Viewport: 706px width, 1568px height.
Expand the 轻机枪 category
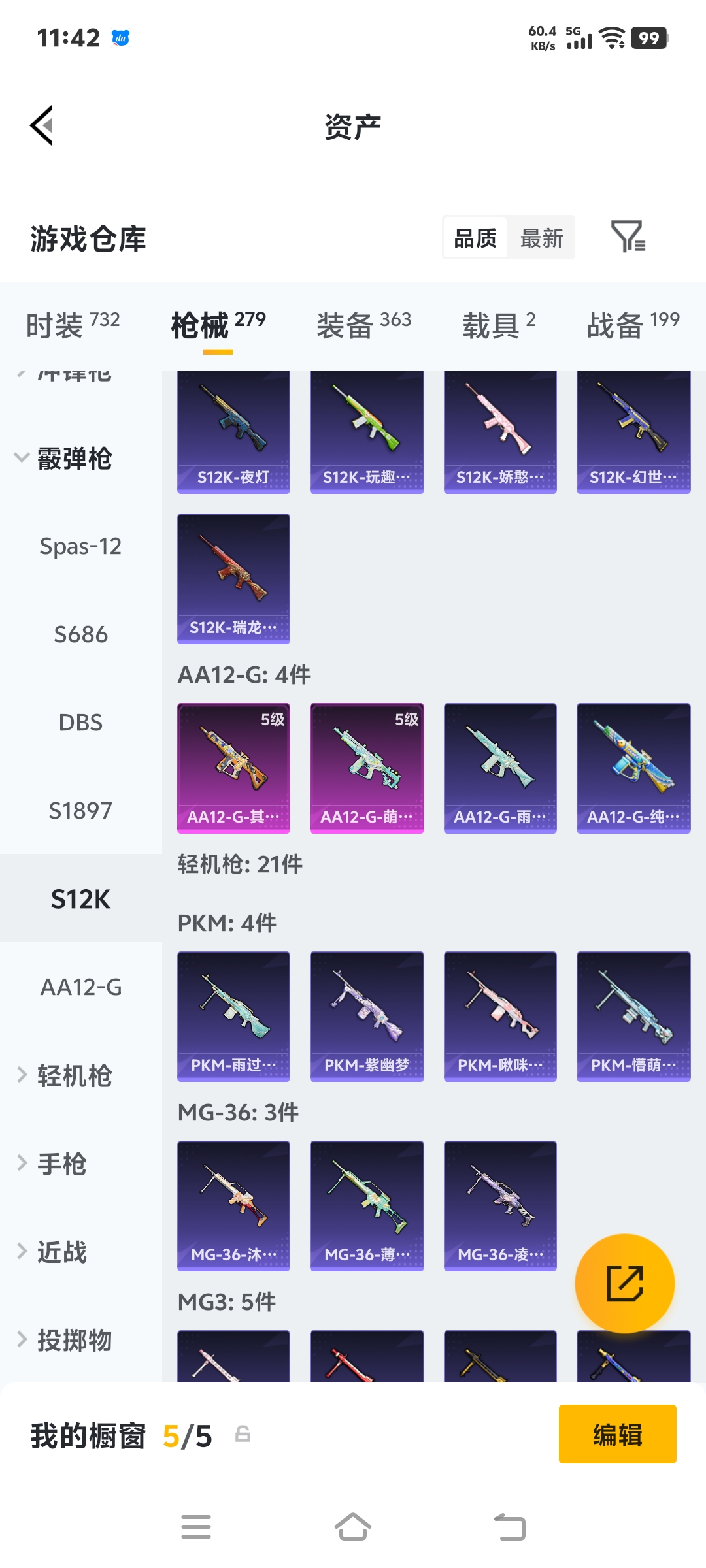pyautogui.click(x=64, y=1075)
